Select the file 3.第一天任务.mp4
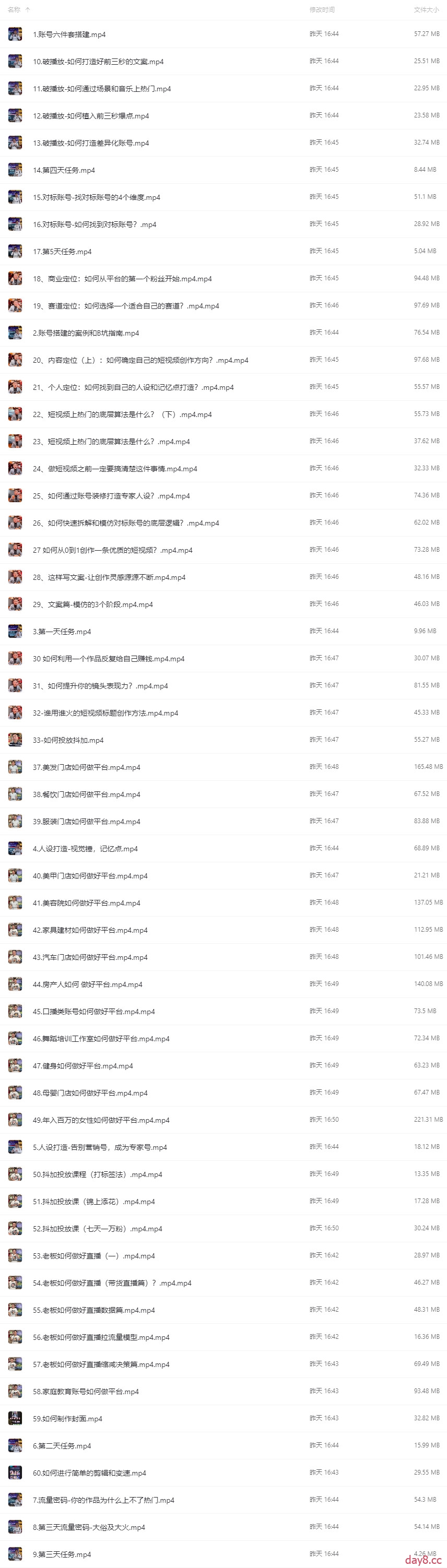The image size is (447, 1568). [62, 632]
